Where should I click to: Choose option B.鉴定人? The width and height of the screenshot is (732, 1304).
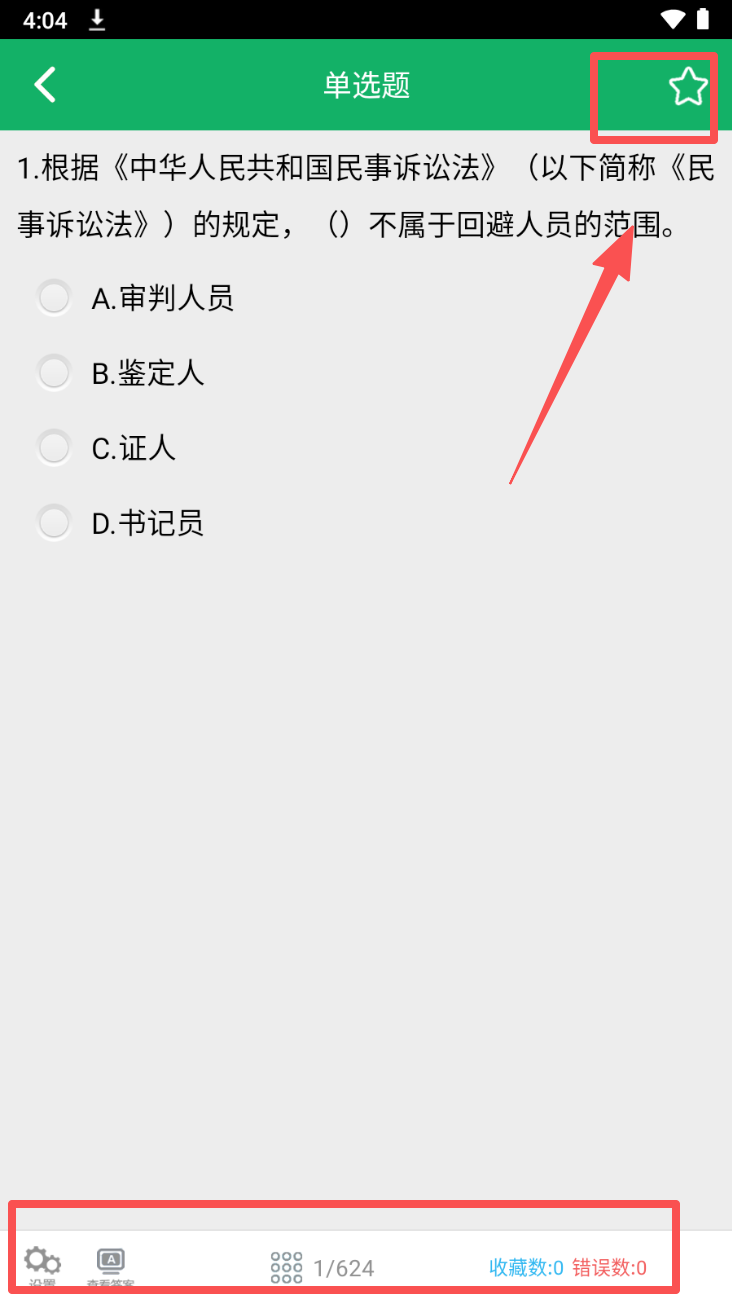[x=120, y=373]
